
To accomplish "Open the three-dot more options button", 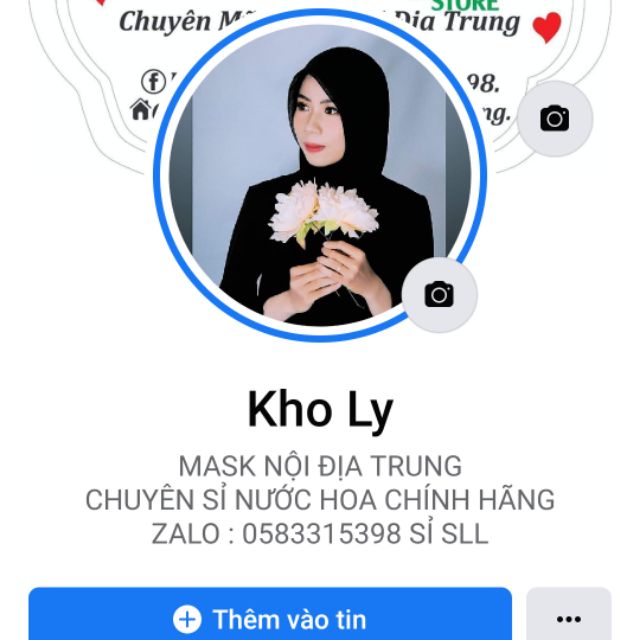I will coord(568,618).
